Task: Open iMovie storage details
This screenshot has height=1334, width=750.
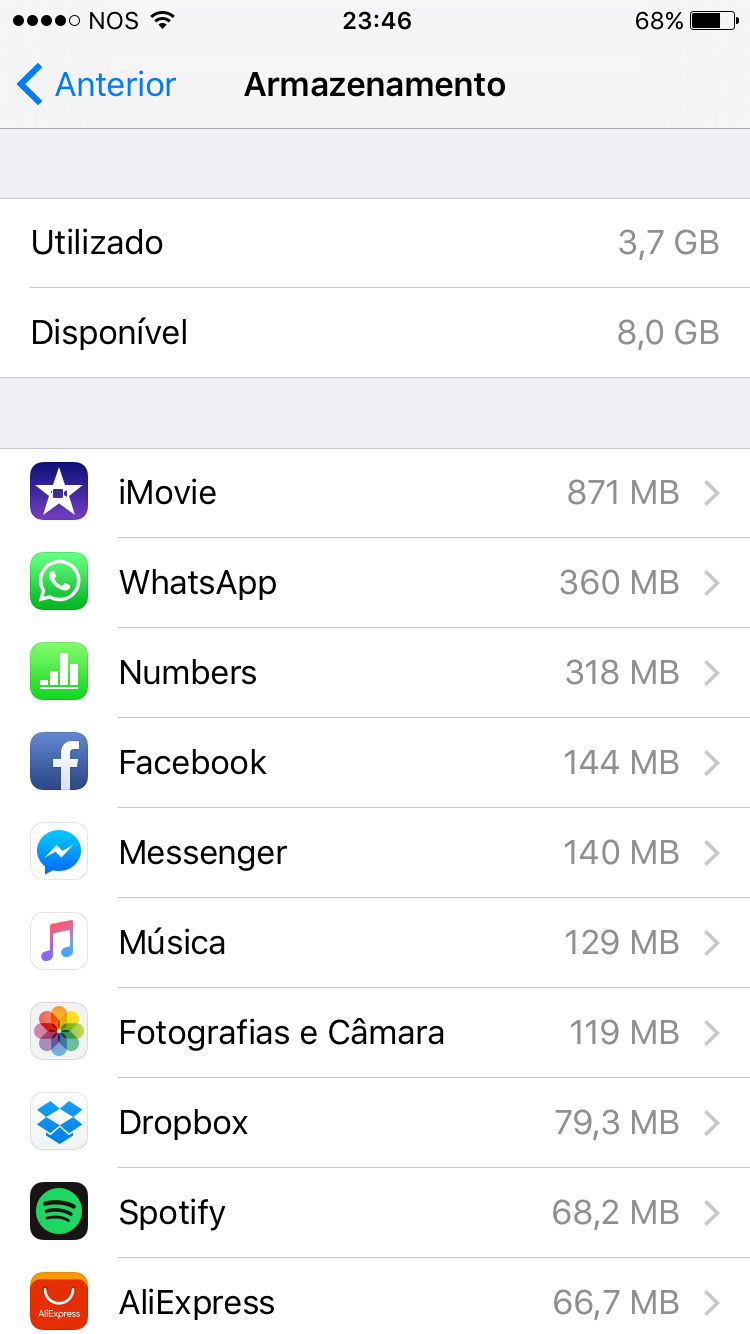Action: pyautogui.click(x=375, y=493)
